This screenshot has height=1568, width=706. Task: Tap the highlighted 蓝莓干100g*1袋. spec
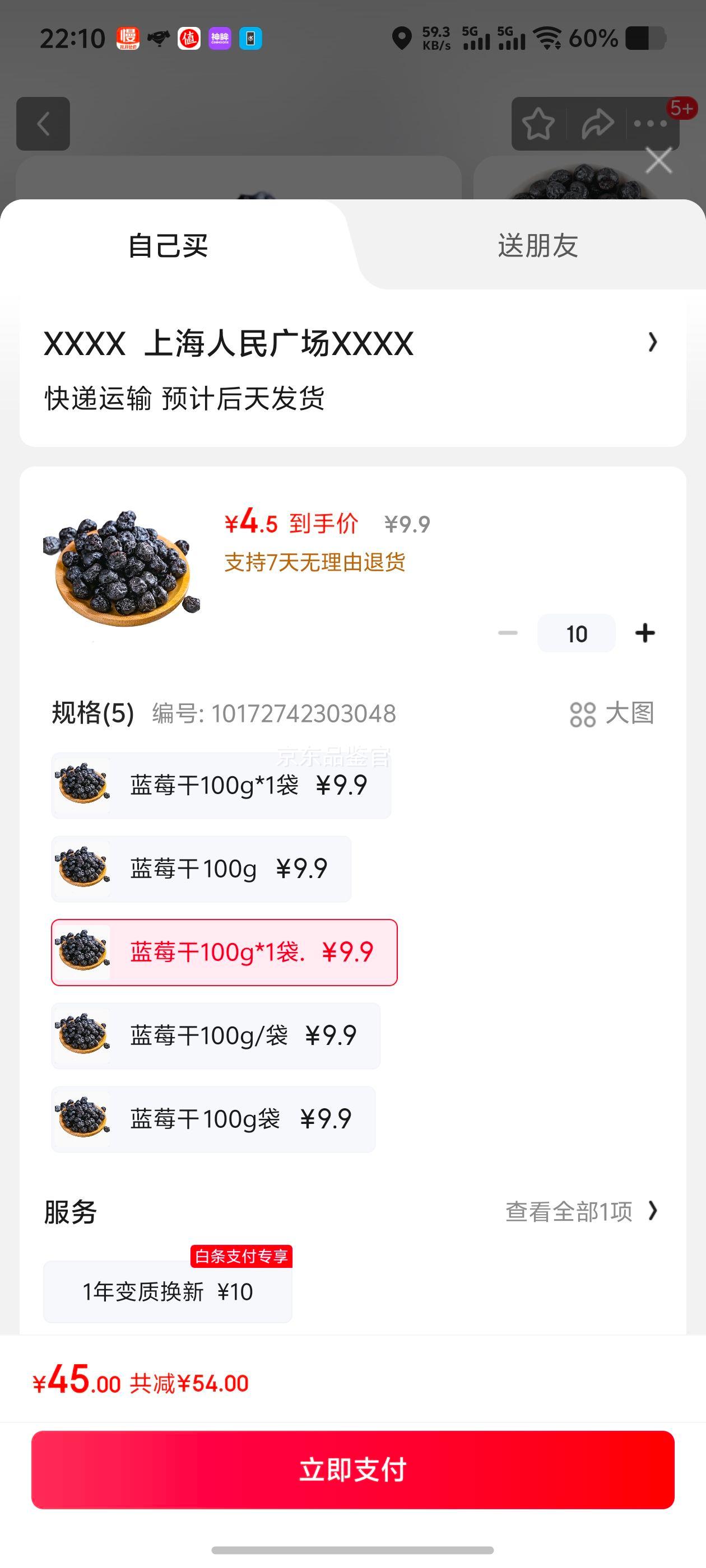click(x=224, y=952)
